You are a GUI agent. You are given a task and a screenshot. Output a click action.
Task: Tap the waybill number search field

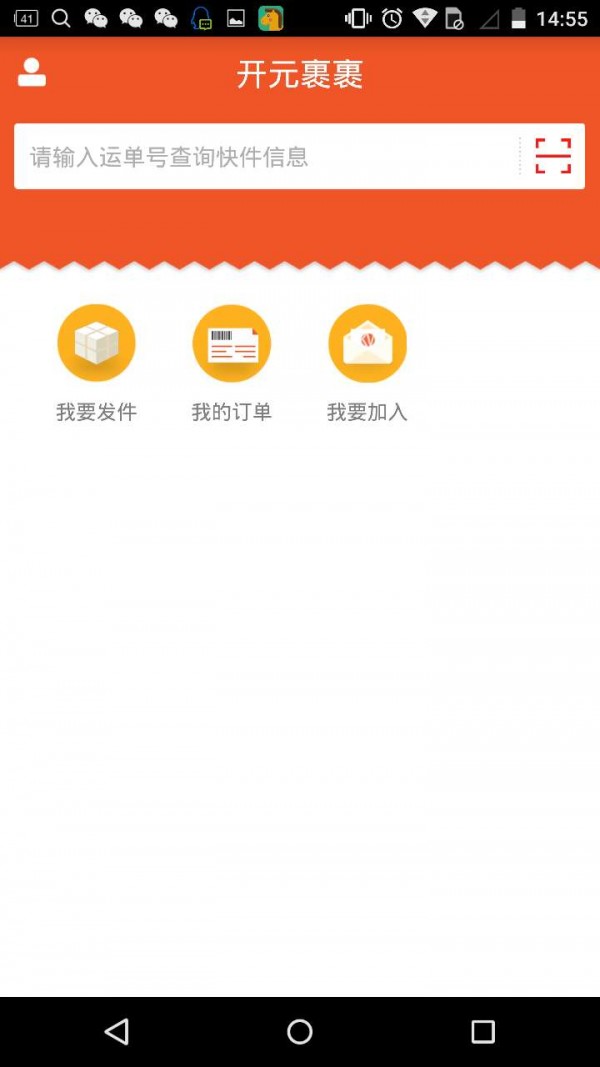tap(265, 157)
